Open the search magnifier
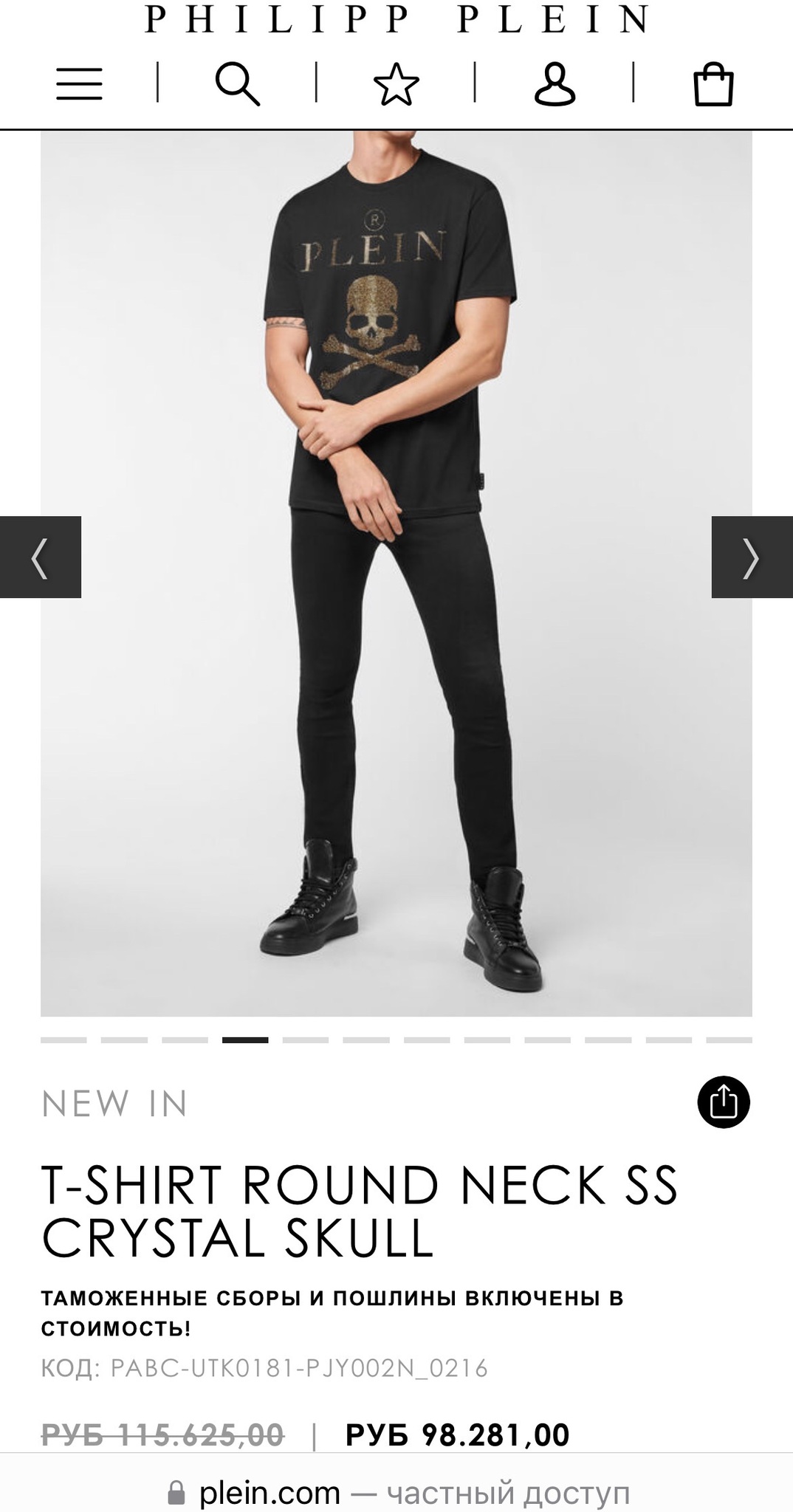 tap(237, 84)
